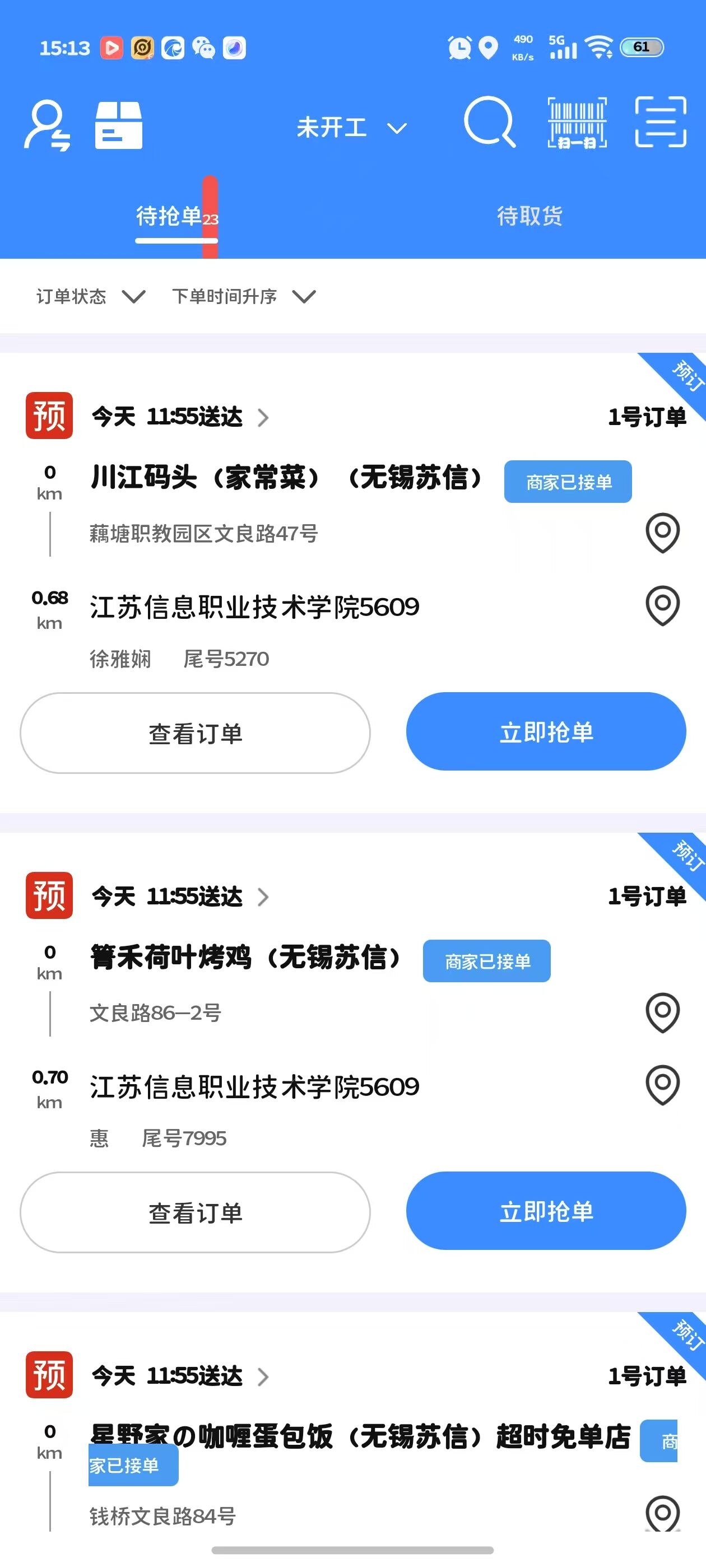Tap 立即抢单 for the 川江码头 order
706x1568 pixels.
click(546, 732)
